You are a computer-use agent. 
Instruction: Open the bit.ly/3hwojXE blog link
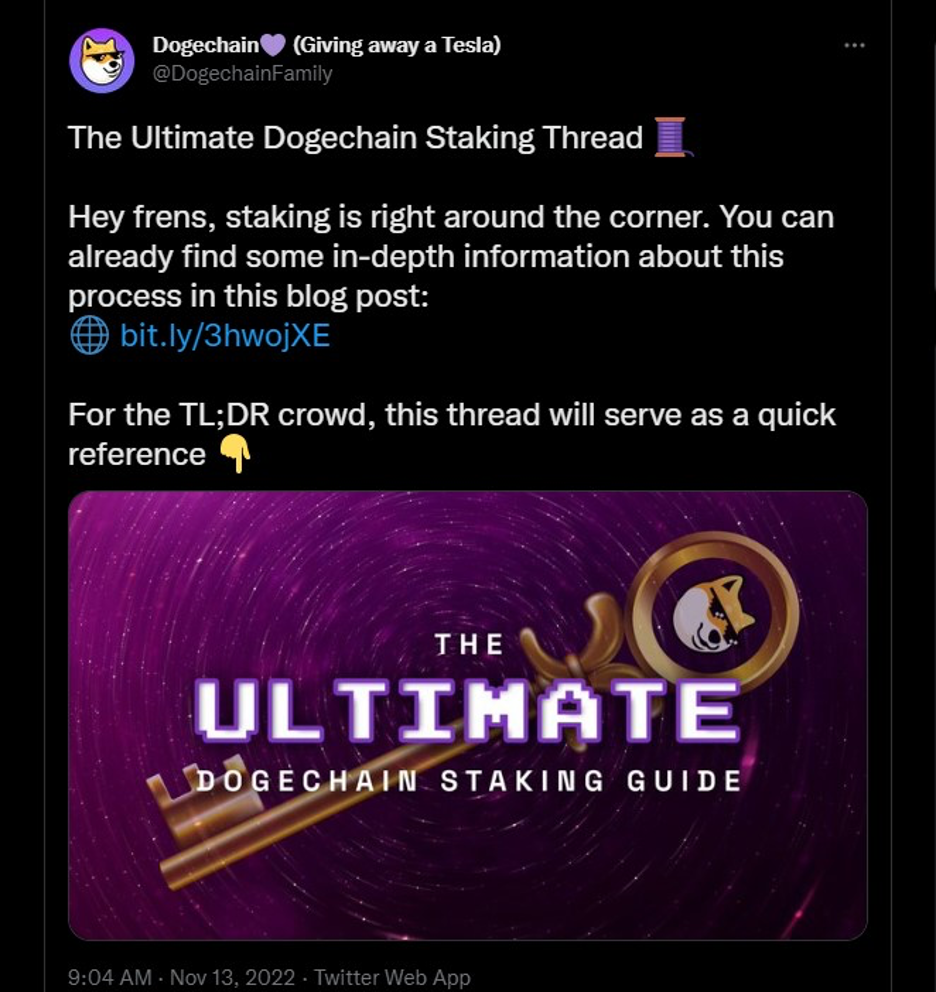225,336
